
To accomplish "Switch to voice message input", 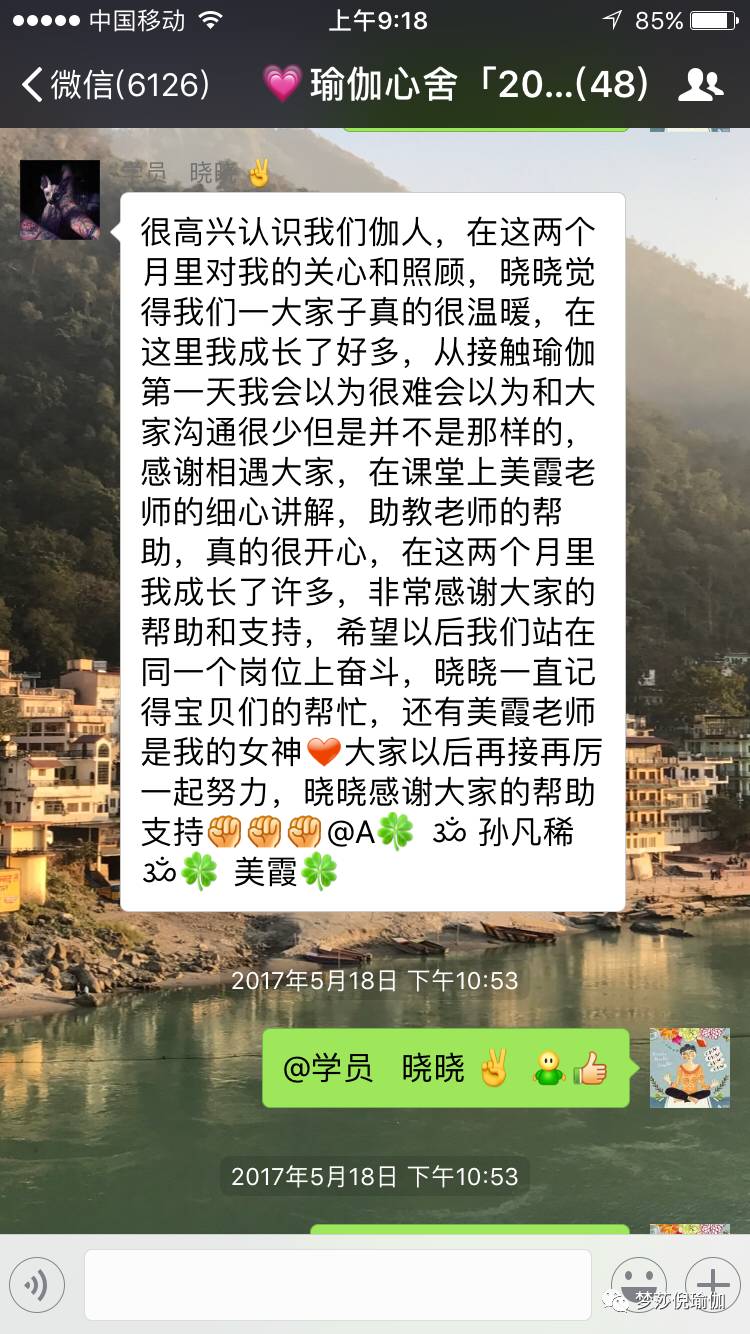I will pyautogui.click(x=37, y=1284).
